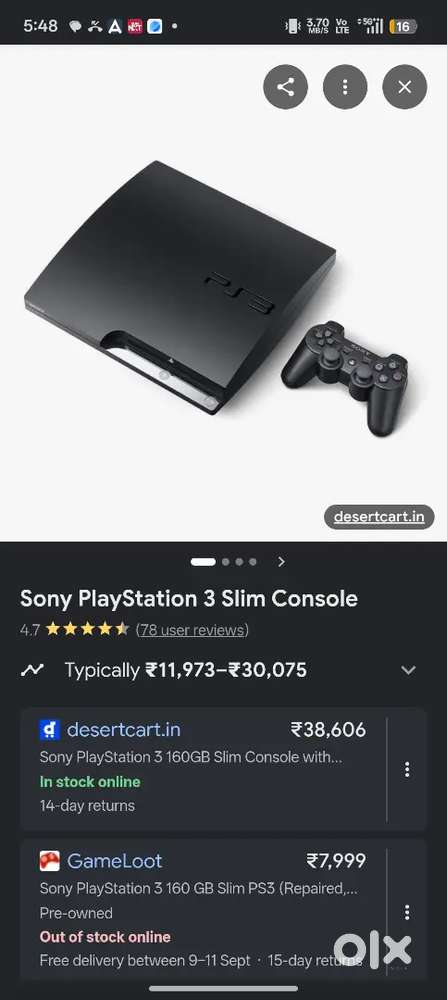Go to next product image arrow

(281, 562)
